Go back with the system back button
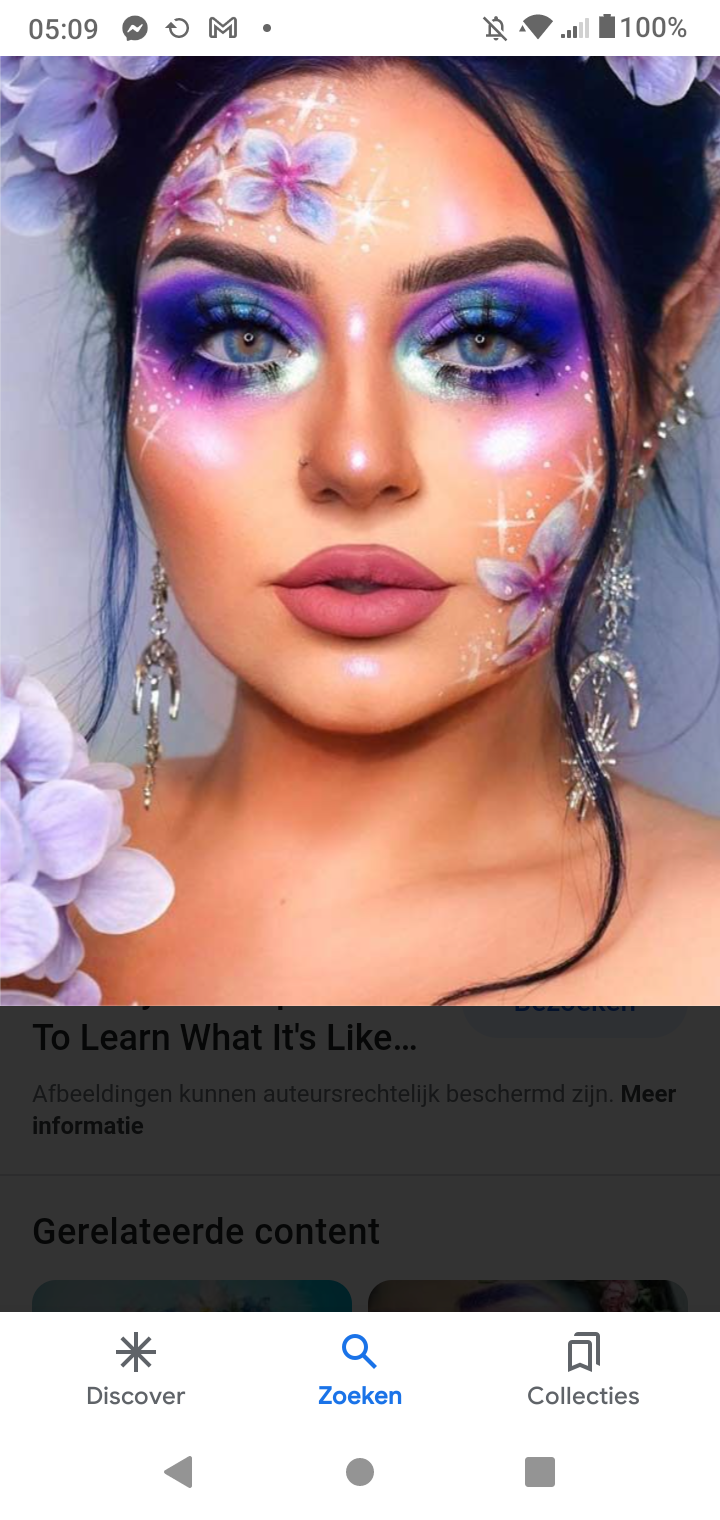 click(178, 1472)
